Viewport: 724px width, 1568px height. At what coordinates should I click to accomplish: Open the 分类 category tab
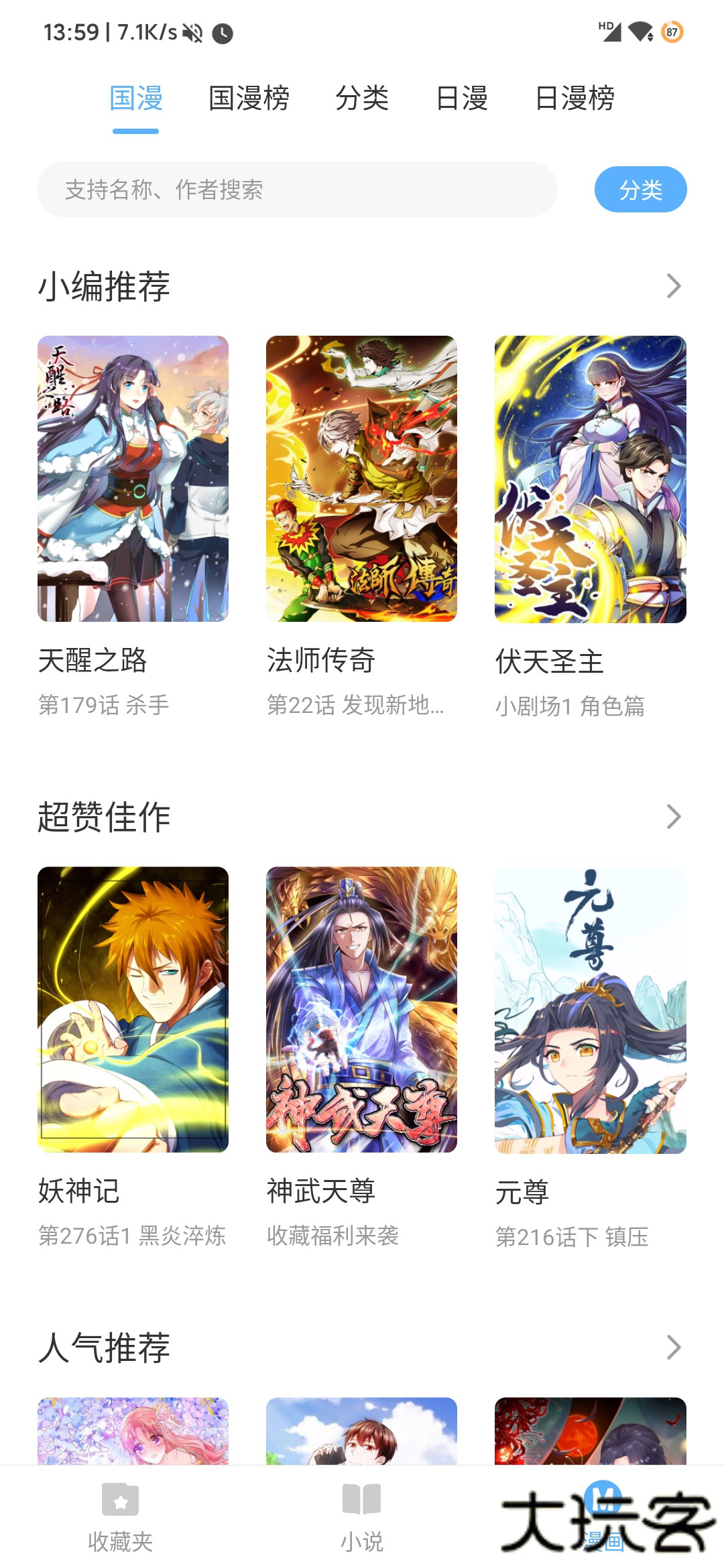362,99
